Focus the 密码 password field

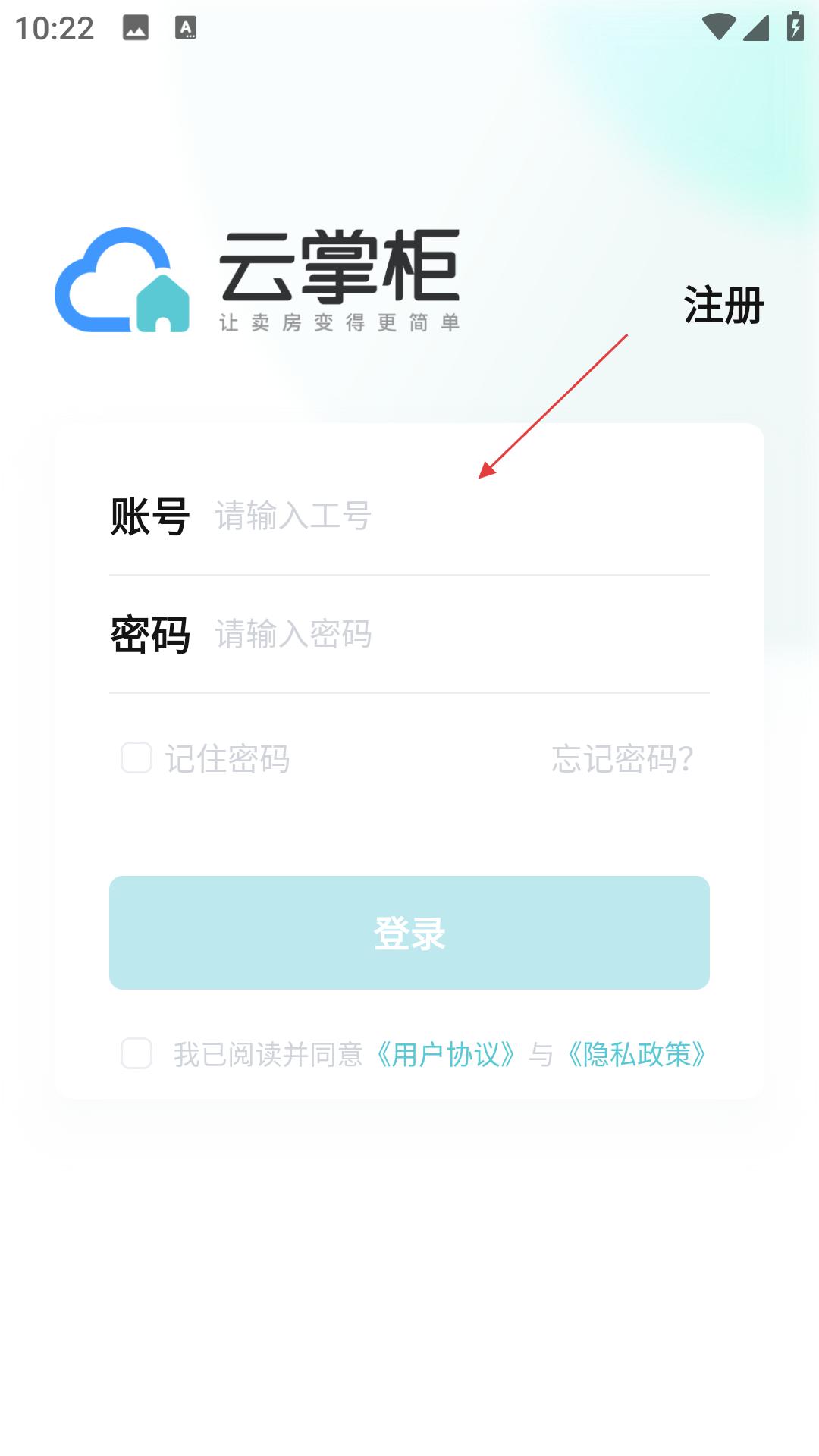462,634
